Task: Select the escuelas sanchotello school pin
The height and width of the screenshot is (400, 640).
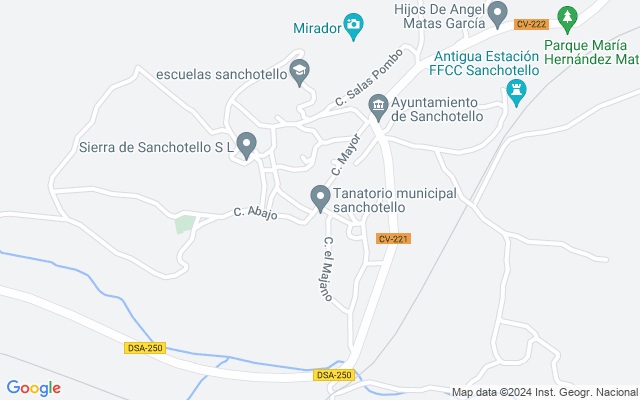Action: click(298, 70)
